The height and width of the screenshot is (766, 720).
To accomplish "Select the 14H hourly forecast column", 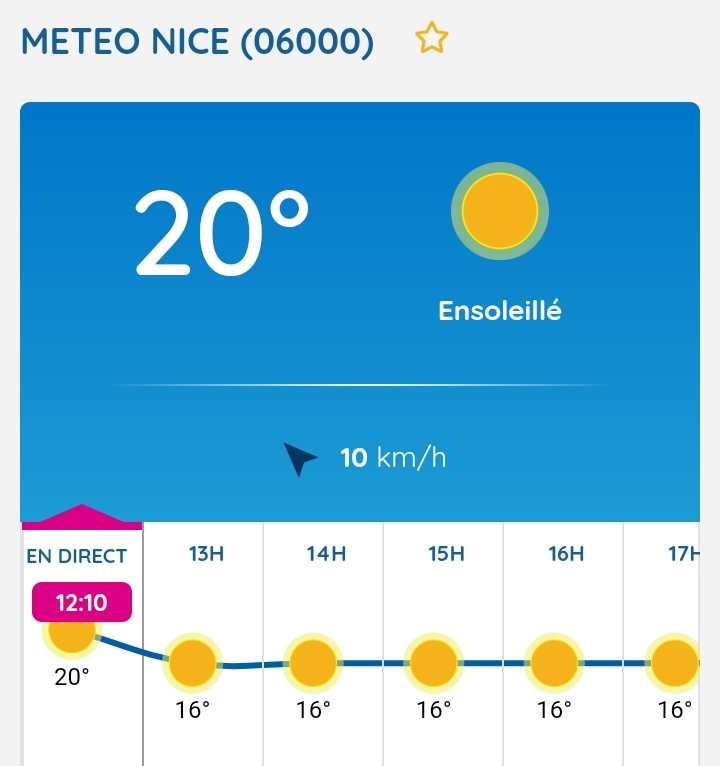I will tap(323, 640).
